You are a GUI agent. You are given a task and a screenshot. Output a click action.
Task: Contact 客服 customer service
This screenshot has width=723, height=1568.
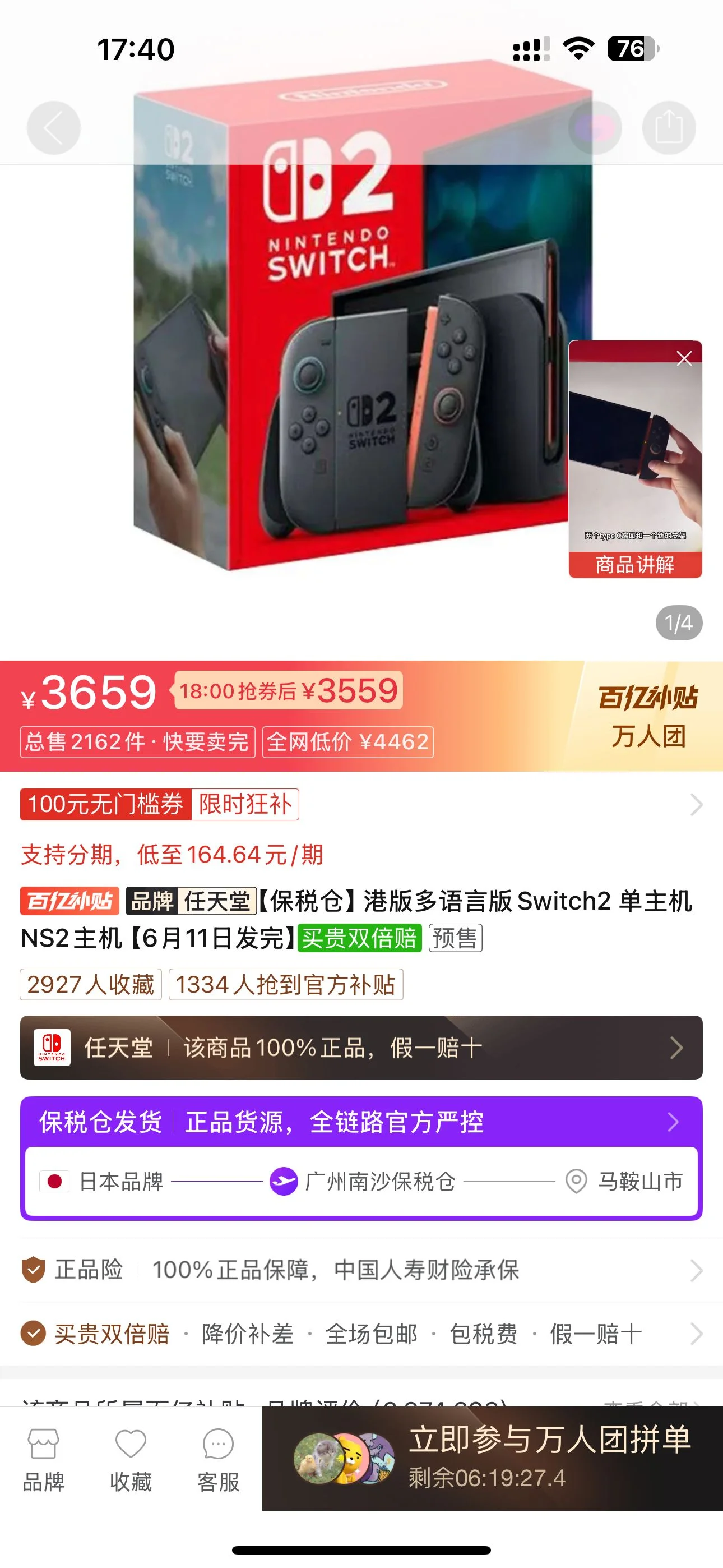218,1460
